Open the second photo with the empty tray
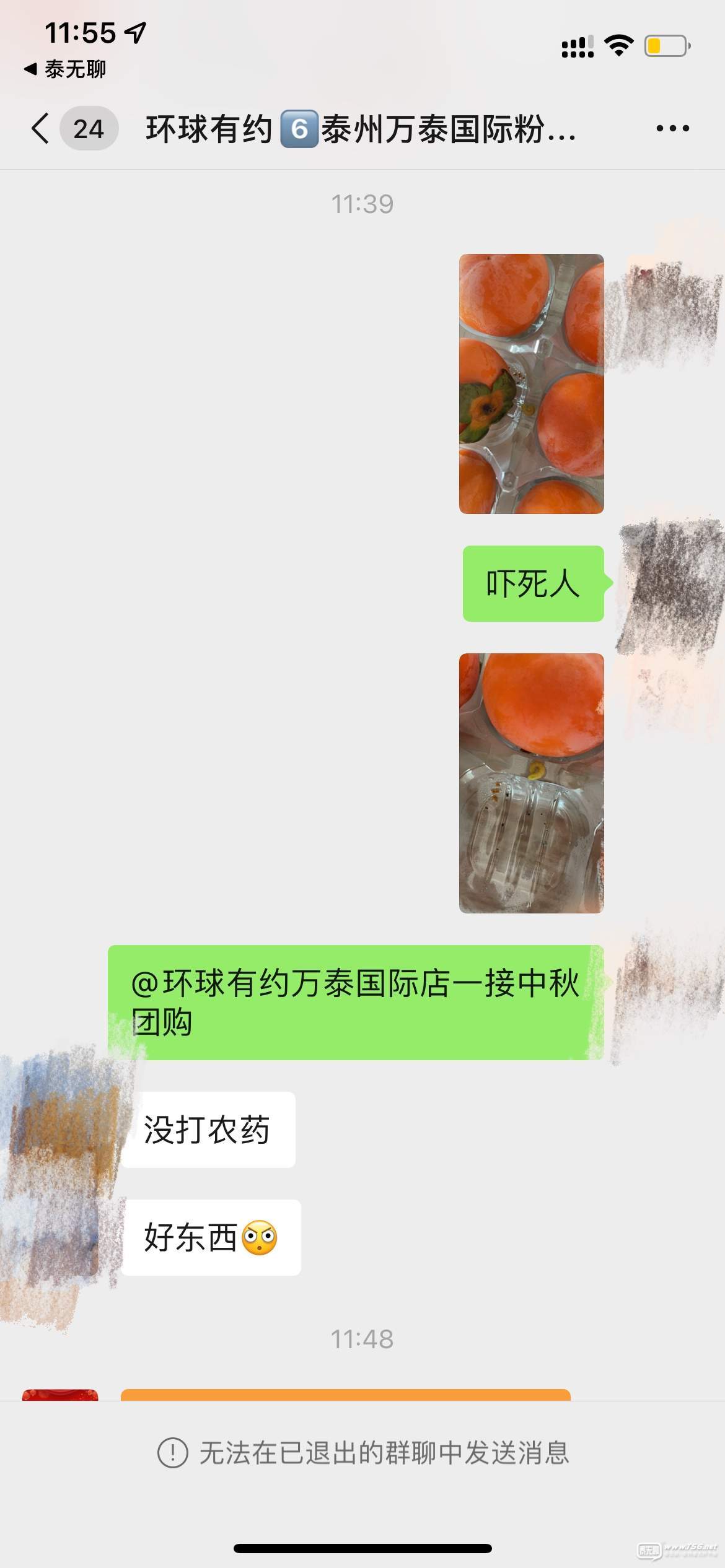Viewport: 725px width, 1568px height. pos(531,783)
